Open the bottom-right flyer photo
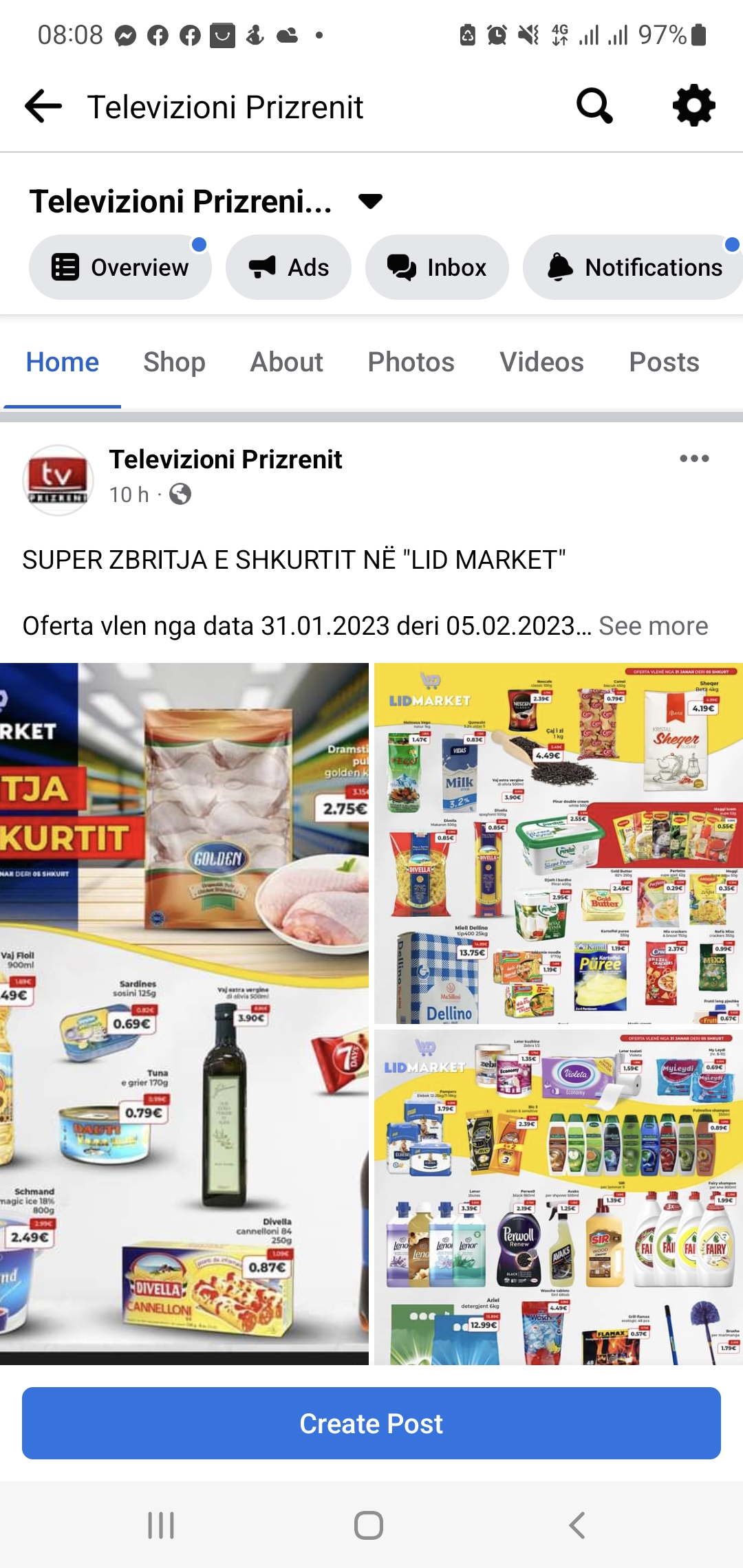 [558, 1197]
